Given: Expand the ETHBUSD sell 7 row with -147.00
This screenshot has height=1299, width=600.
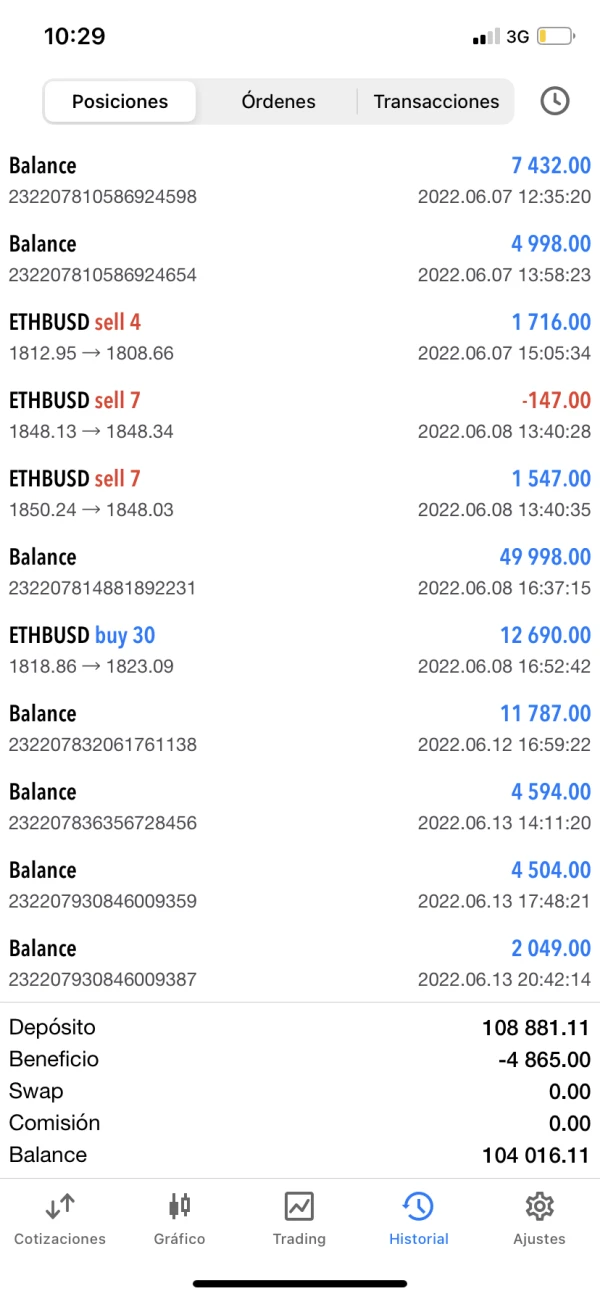Looking at the screenshot, I should pos(300,415).
